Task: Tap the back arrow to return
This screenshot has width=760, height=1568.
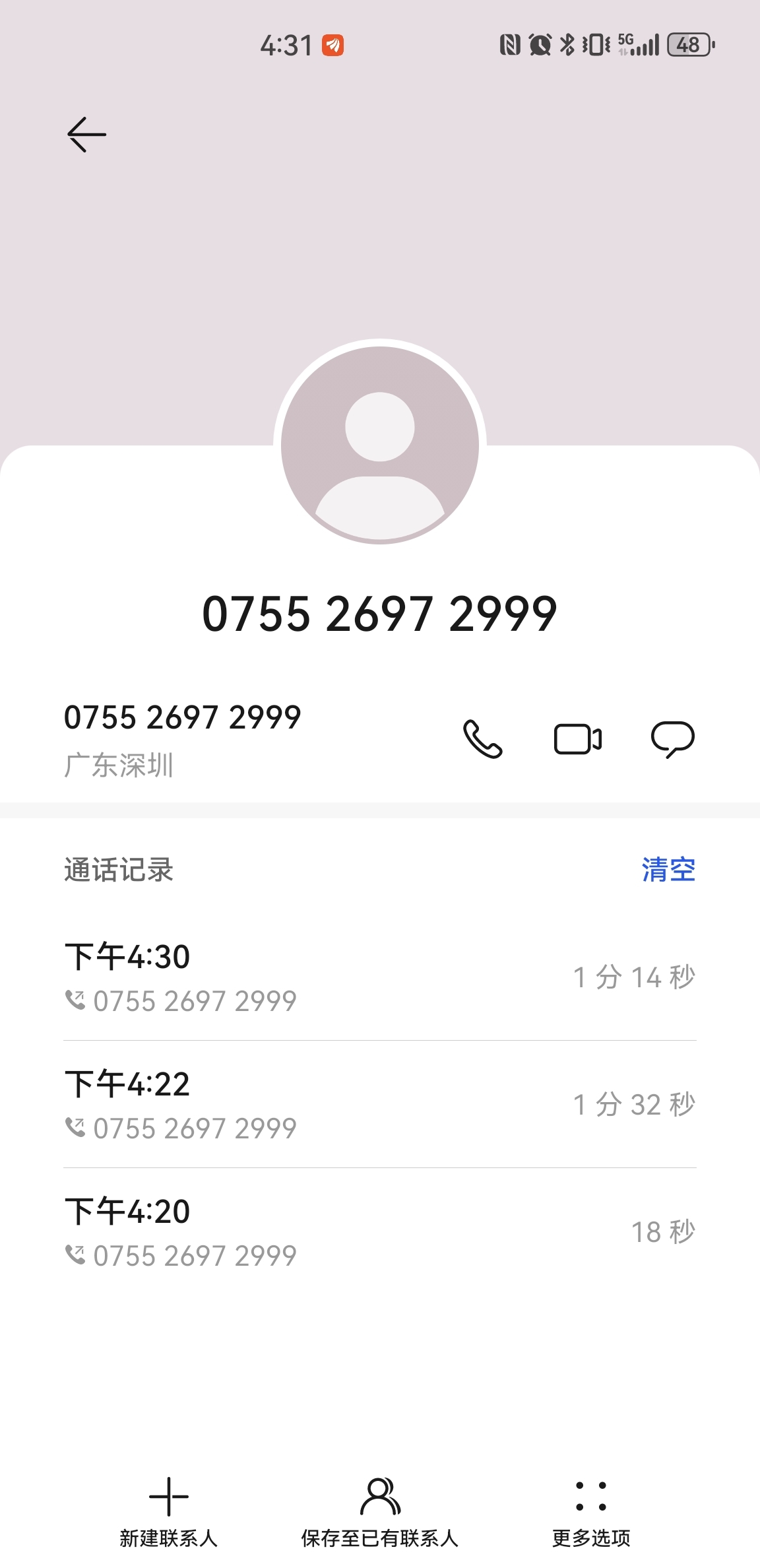Action: click(x=88, y=134)
